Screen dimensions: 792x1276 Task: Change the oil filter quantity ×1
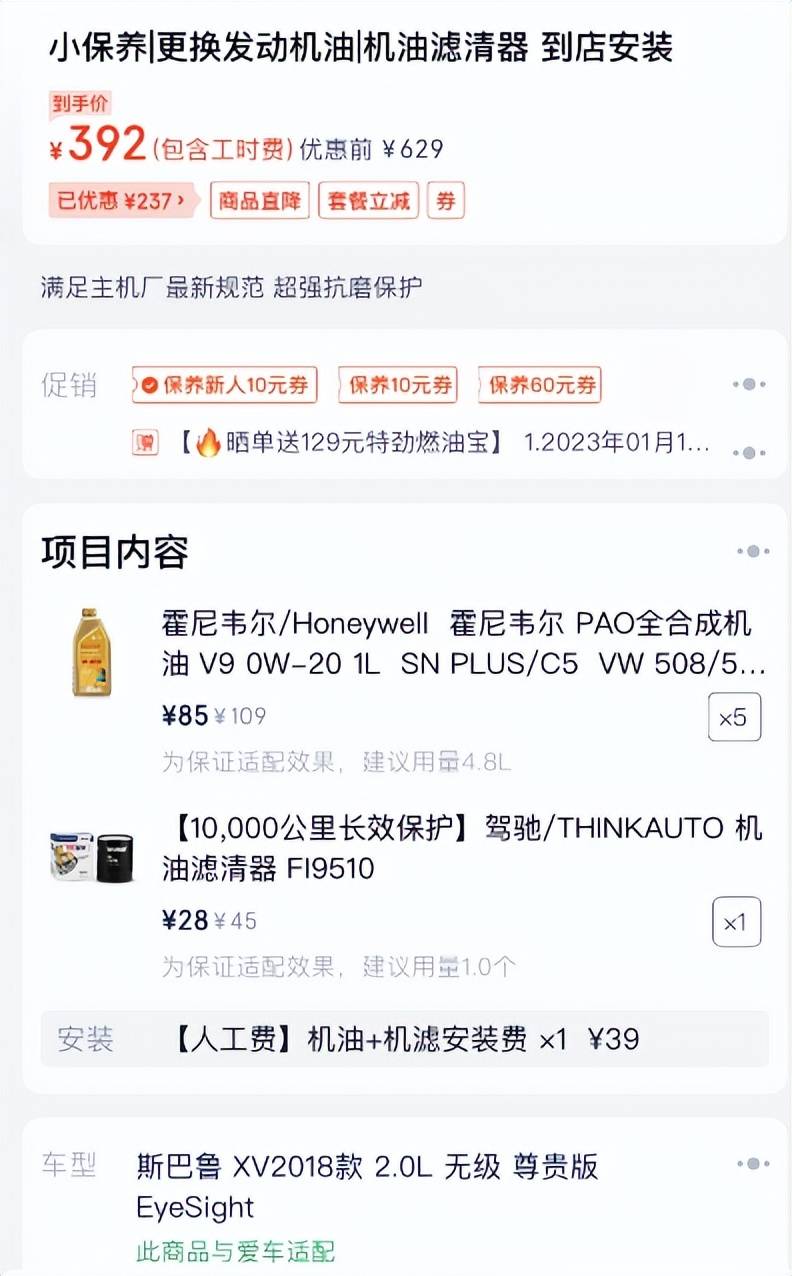[736, 922]
